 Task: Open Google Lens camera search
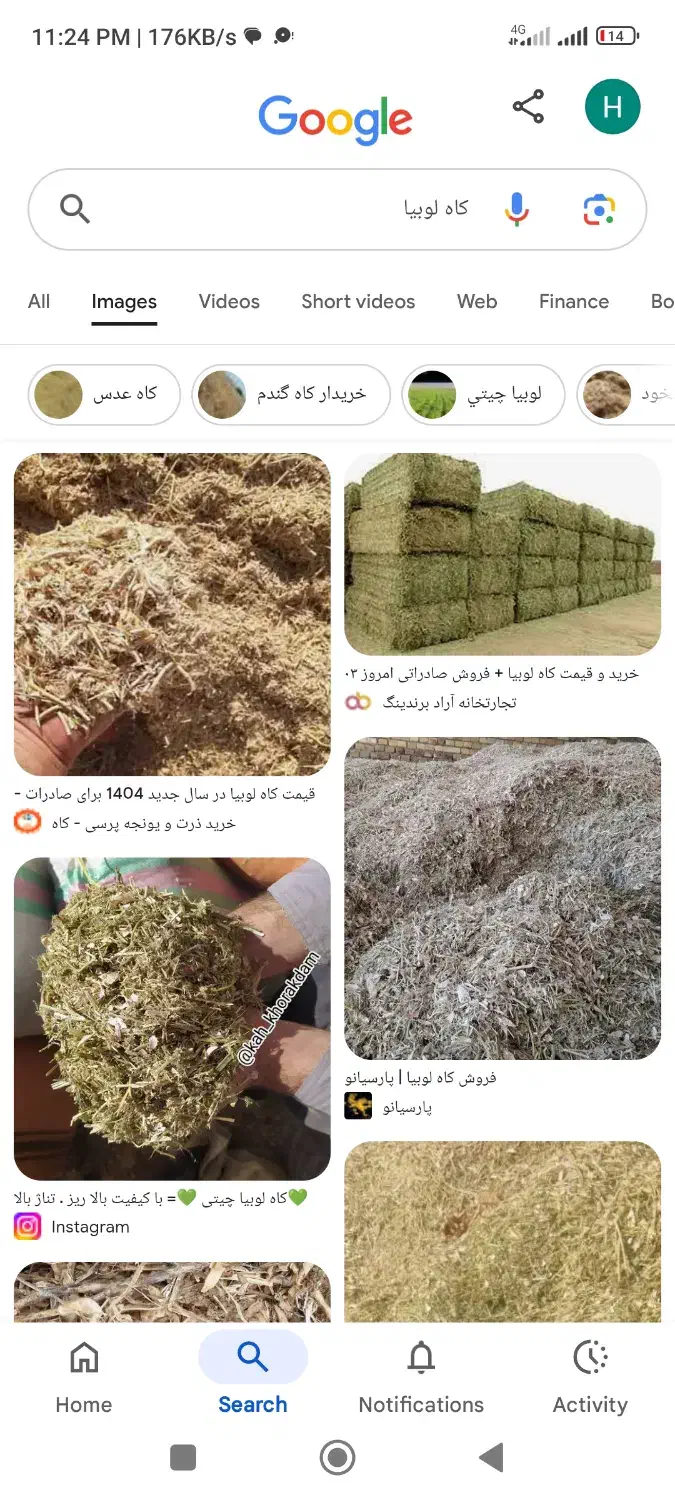click(598, 209)
